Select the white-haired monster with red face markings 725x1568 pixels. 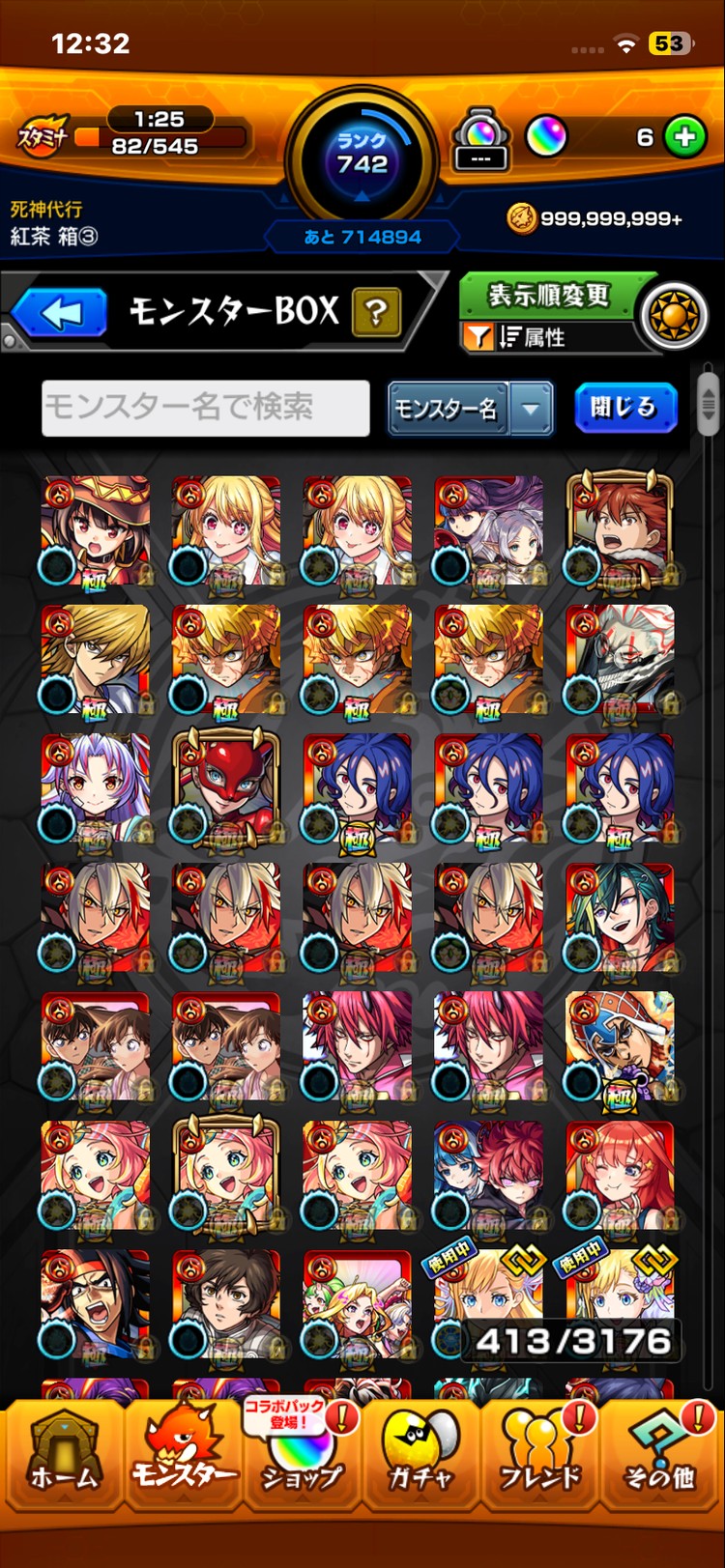pyautogui.click(x=620, y=660)
